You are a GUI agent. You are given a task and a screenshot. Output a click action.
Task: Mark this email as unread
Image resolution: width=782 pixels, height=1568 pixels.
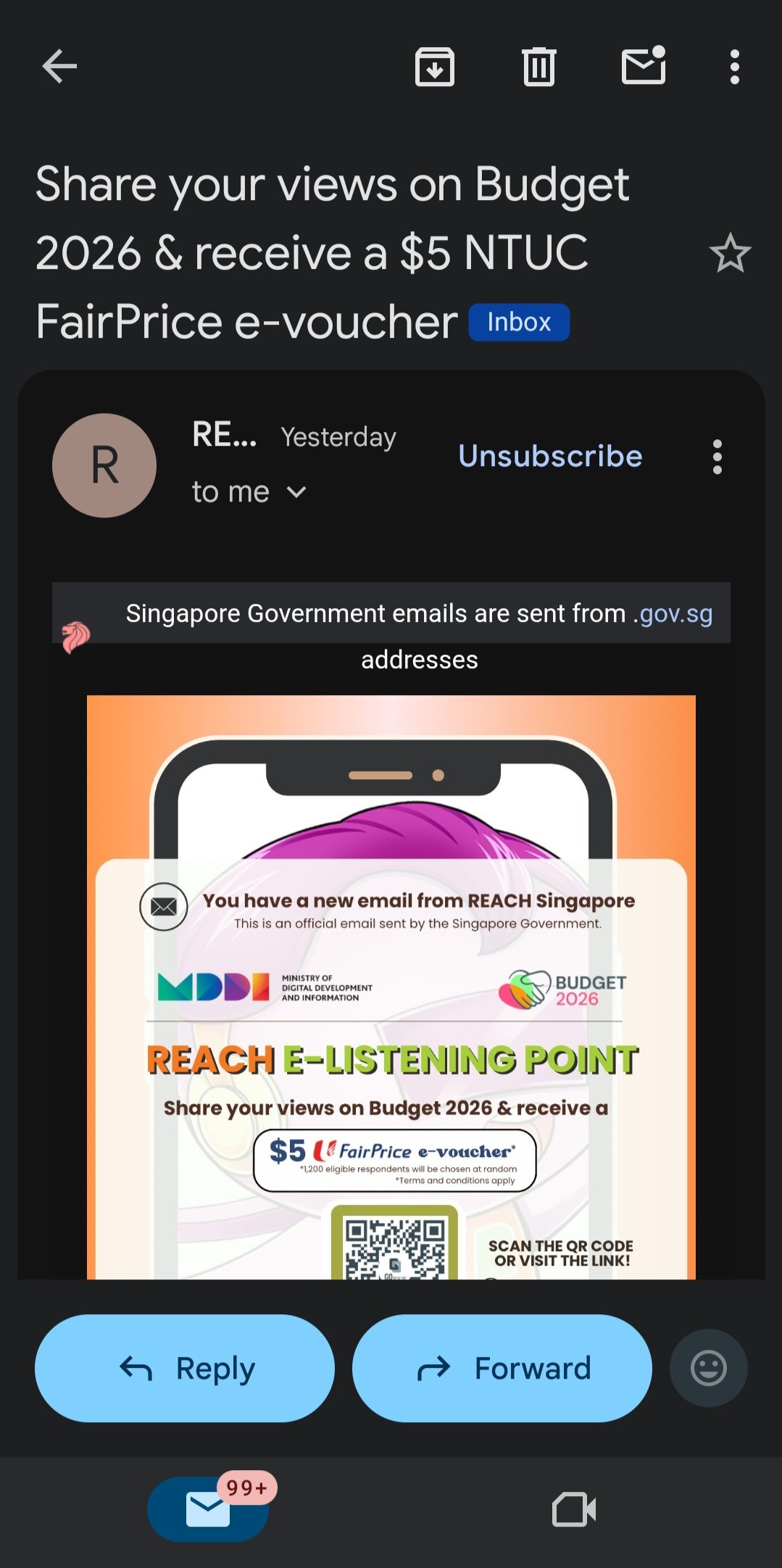pos(644,67)
